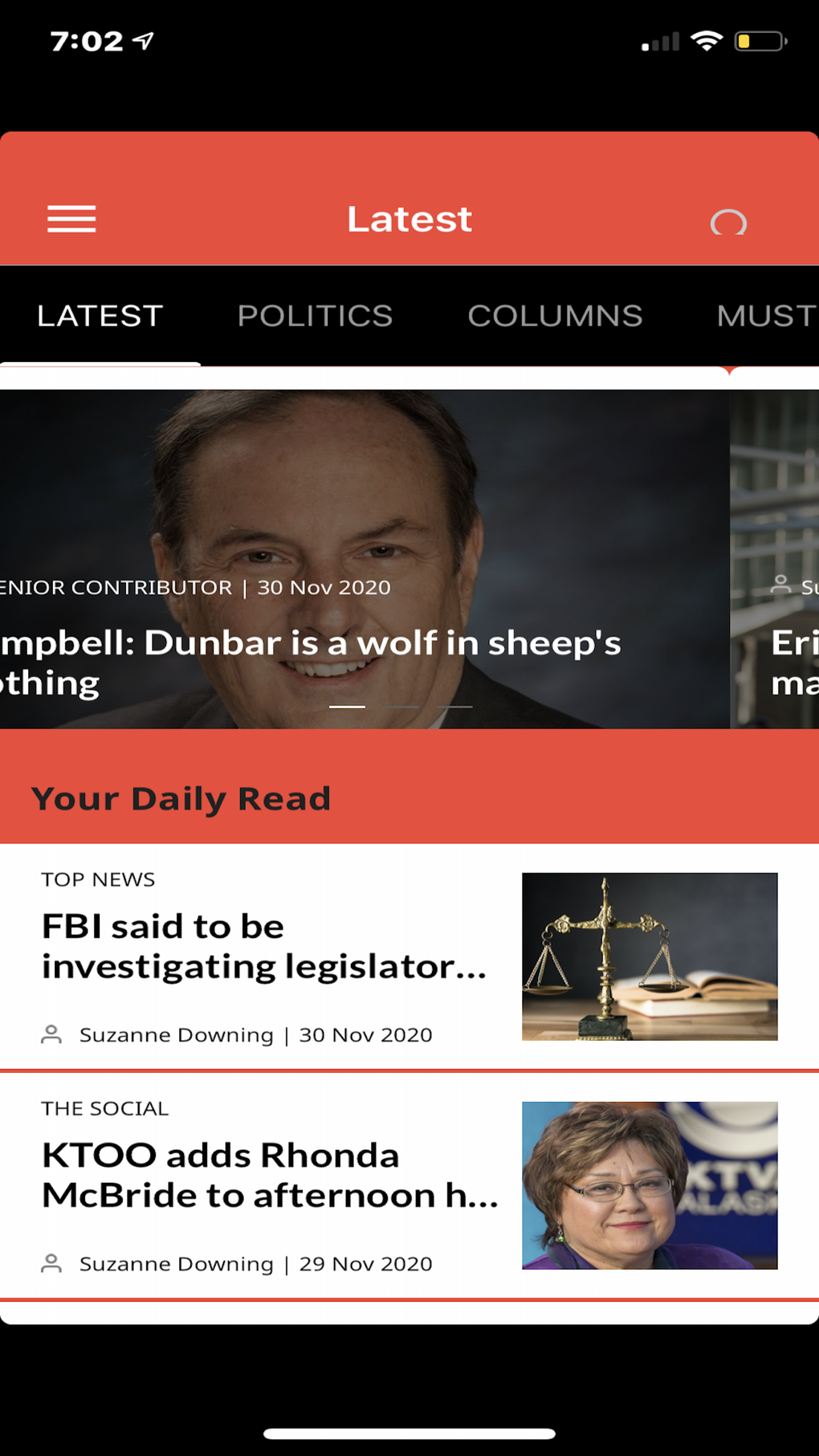Viewport: 819px width, 1456px height.
Task: Switch to the Columns tab
Action: click(555, 316)
